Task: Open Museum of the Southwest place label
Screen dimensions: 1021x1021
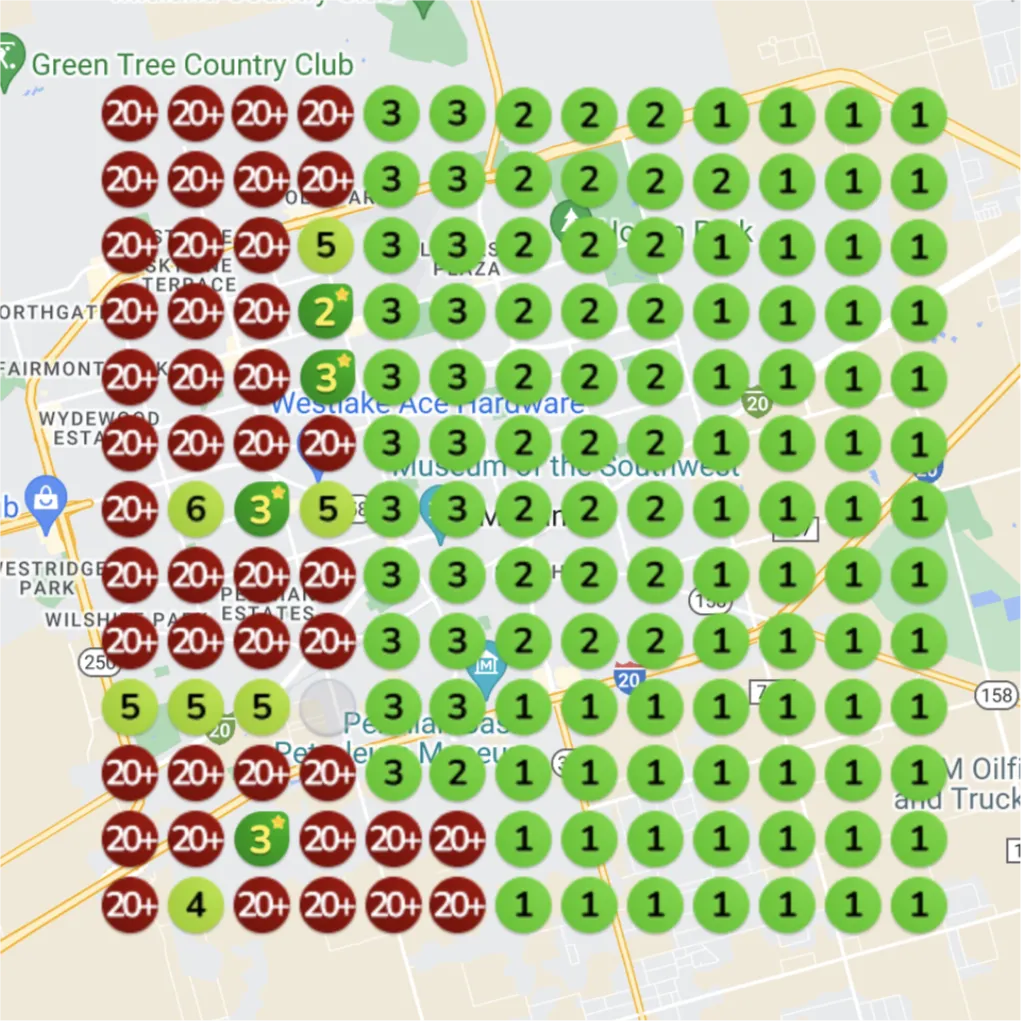Action: point(566,466)
